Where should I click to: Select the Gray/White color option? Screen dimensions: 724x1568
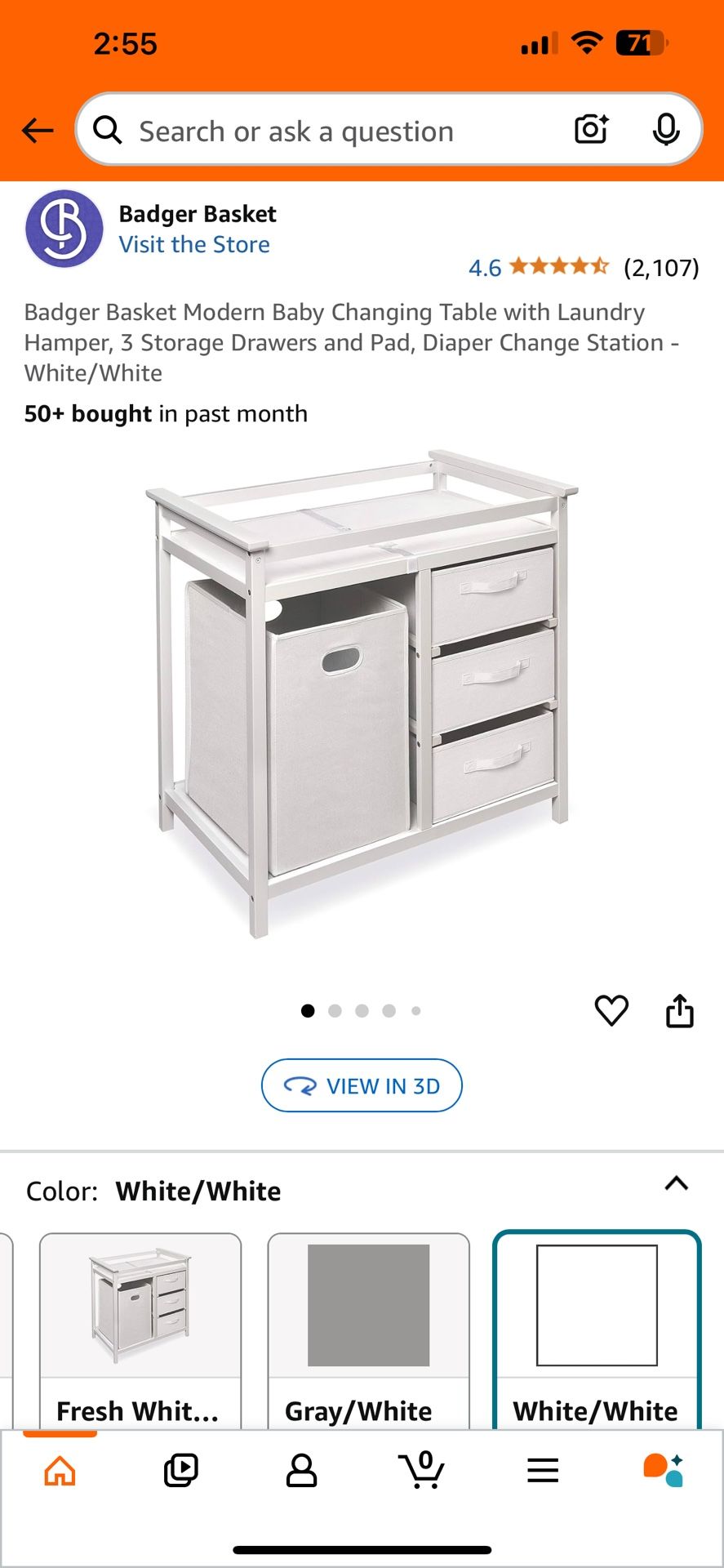[x=369, y=1331]
